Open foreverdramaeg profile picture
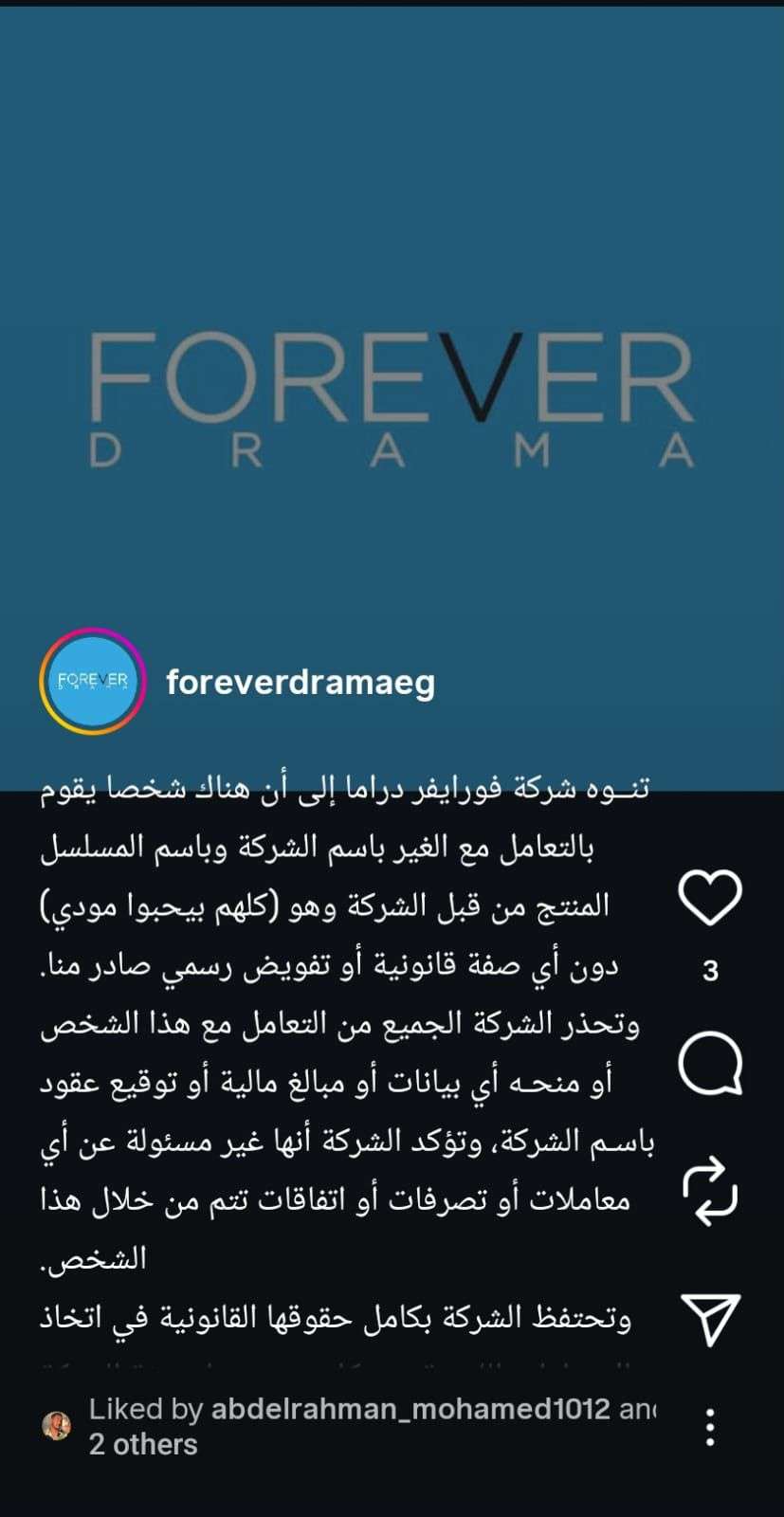 pyautogui.click(x=92, y=682)
